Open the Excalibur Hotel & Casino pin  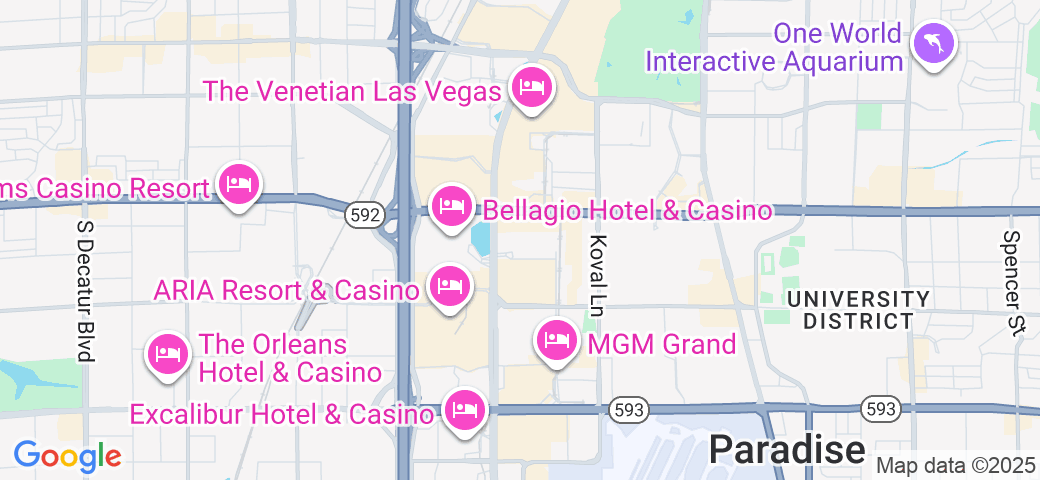463,409
